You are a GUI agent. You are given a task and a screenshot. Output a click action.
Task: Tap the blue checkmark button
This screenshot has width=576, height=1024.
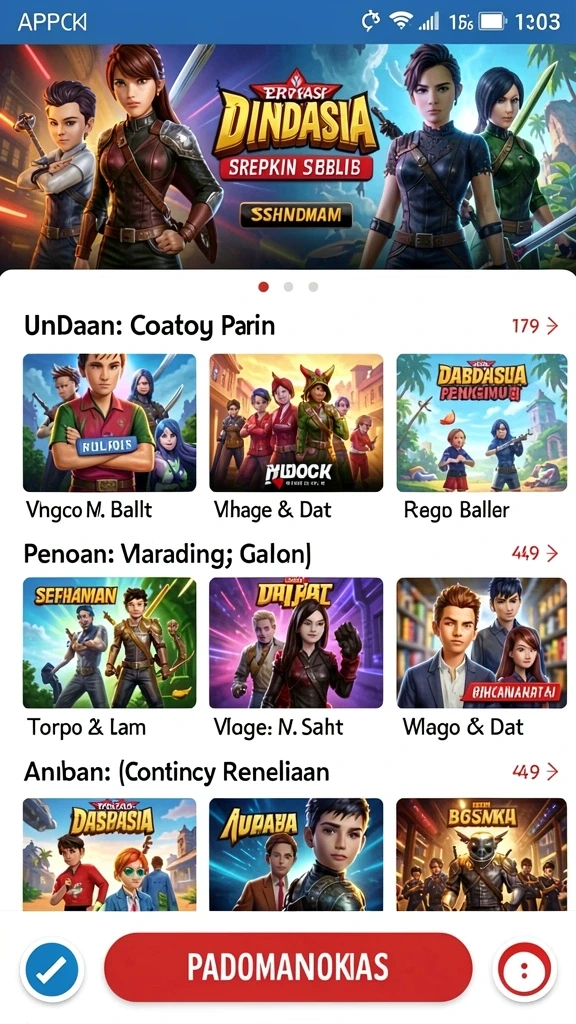pyautogui.click(x=52, y=969)
